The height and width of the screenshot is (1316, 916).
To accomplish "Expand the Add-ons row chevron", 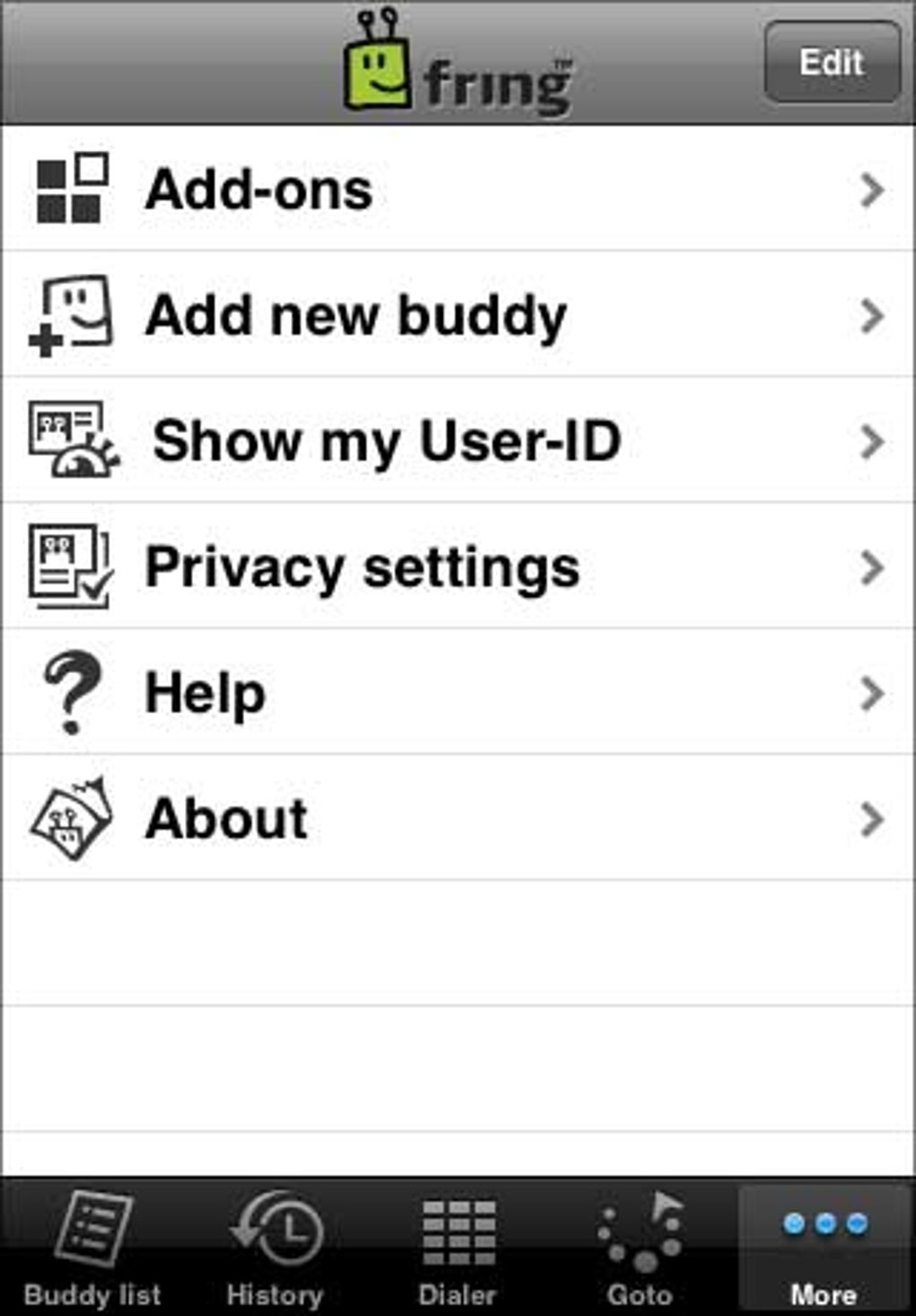I will [x=868, y=190].
